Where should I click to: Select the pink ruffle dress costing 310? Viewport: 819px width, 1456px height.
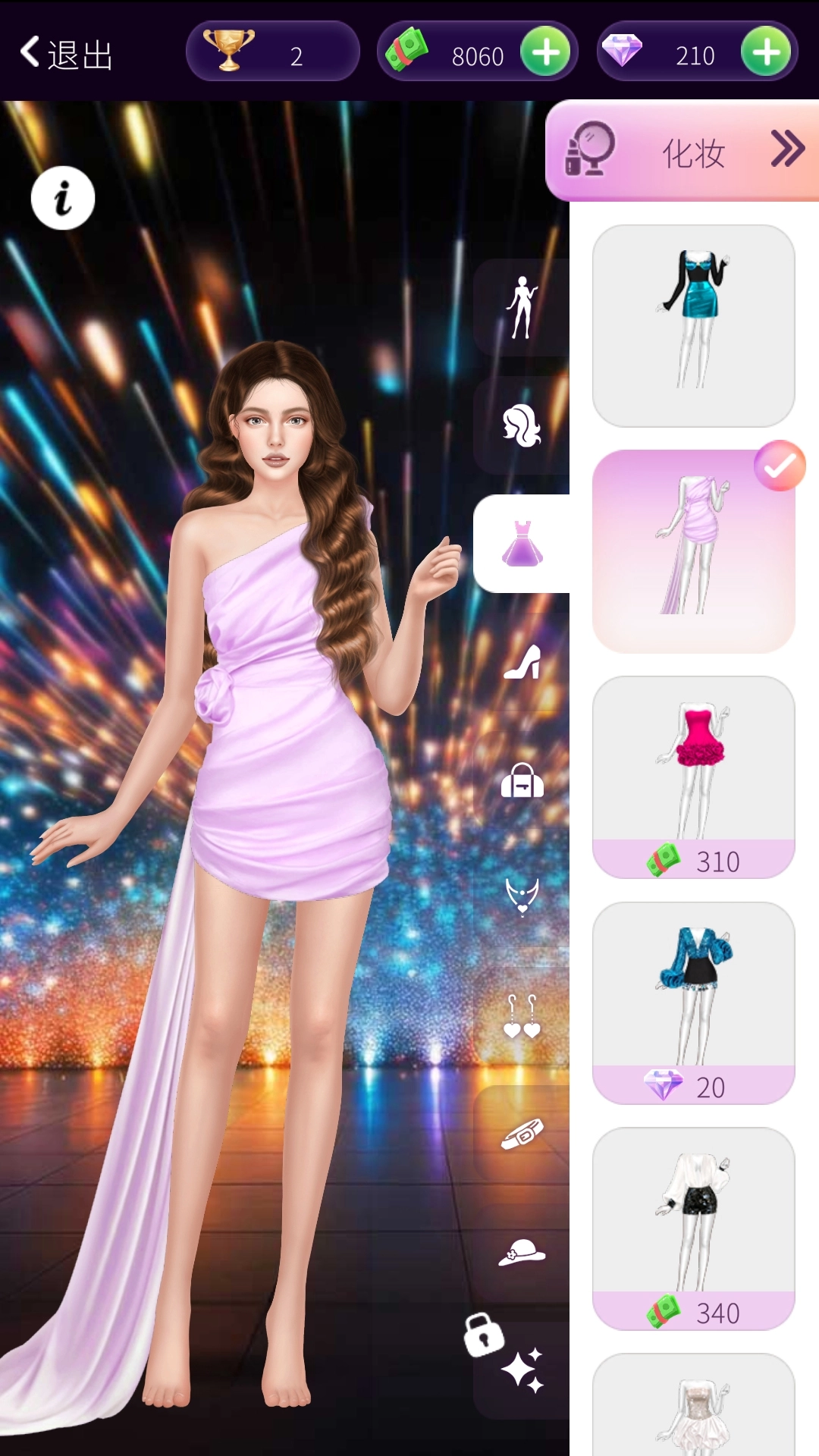(x=693, y=776)
